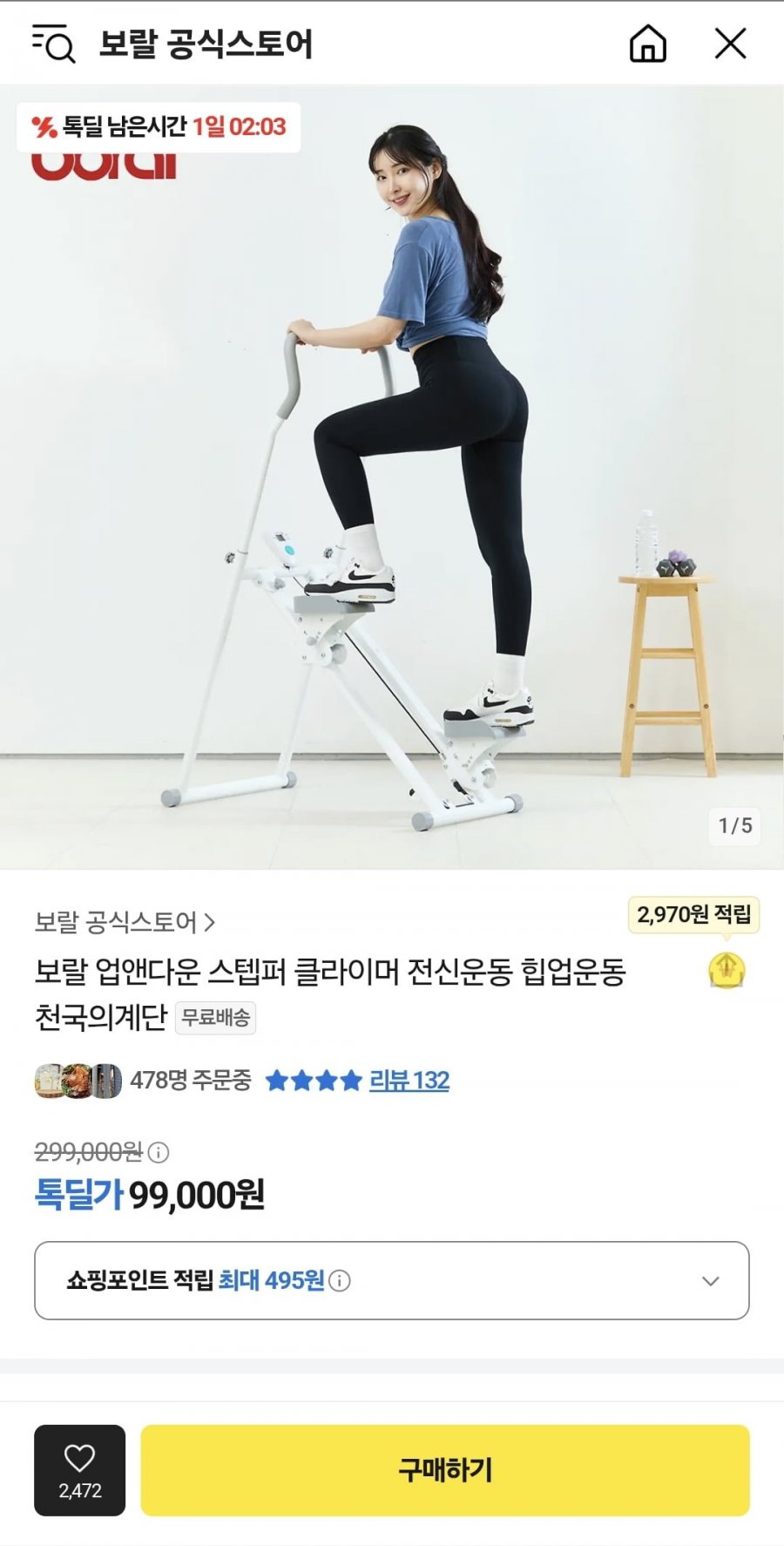
Task: Tap 구매하기 to buy
Action: click(x=444, y=1469)
